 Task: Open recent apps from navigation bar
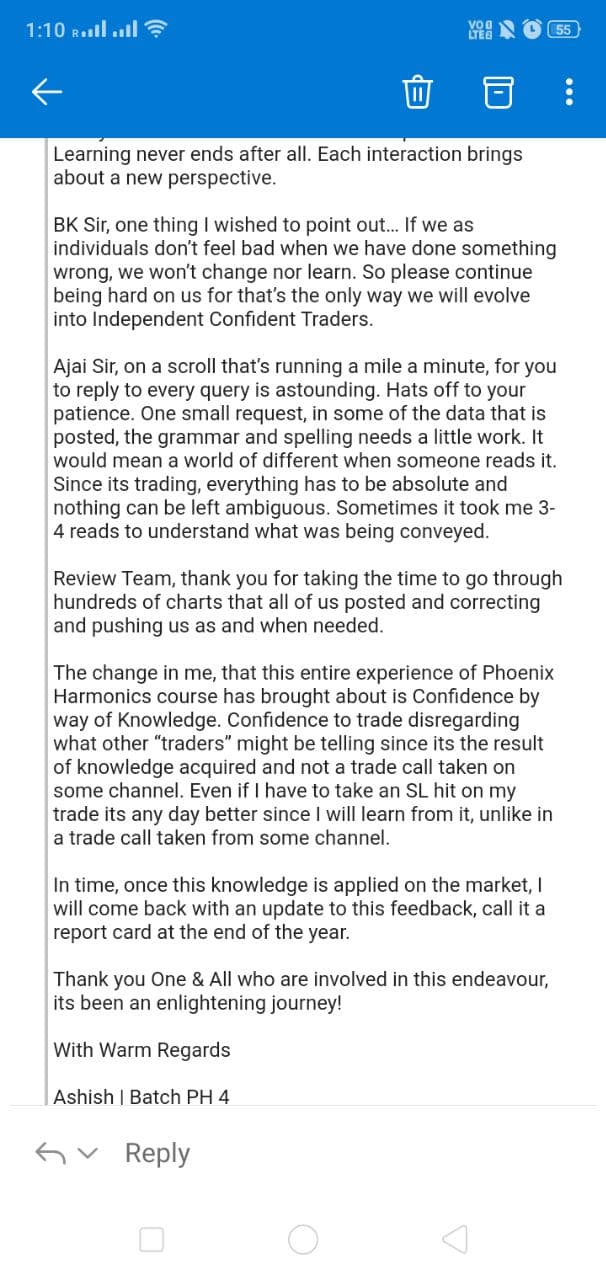pos(151,1240)
